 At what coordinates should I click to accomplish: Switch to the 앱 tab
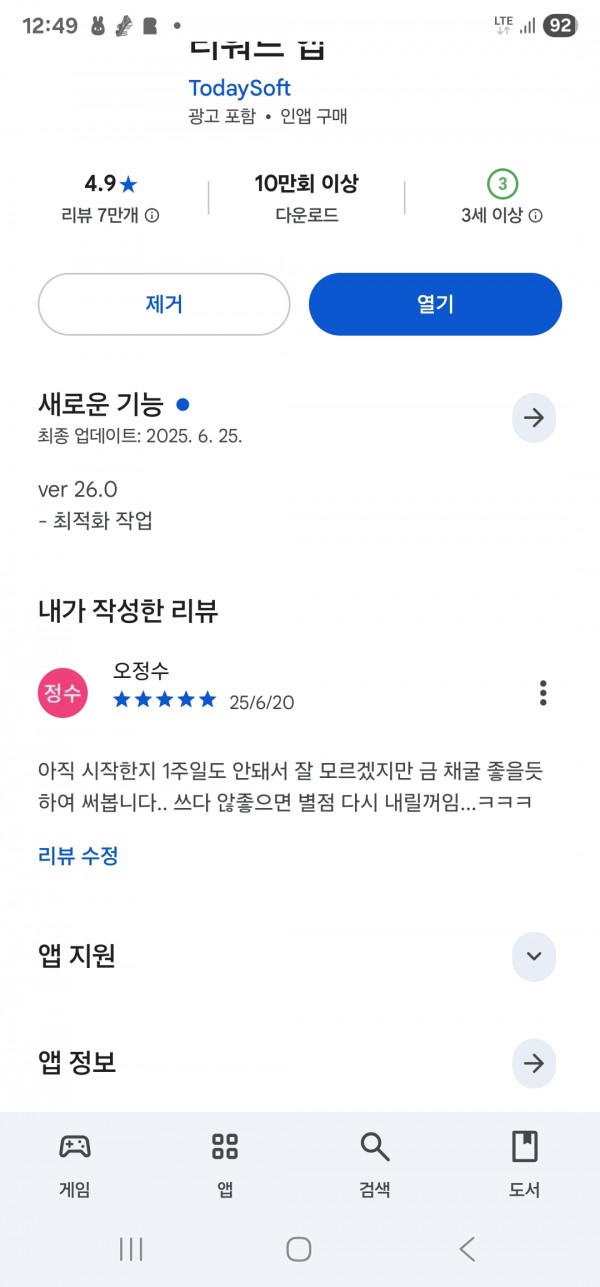(225, 1164)
